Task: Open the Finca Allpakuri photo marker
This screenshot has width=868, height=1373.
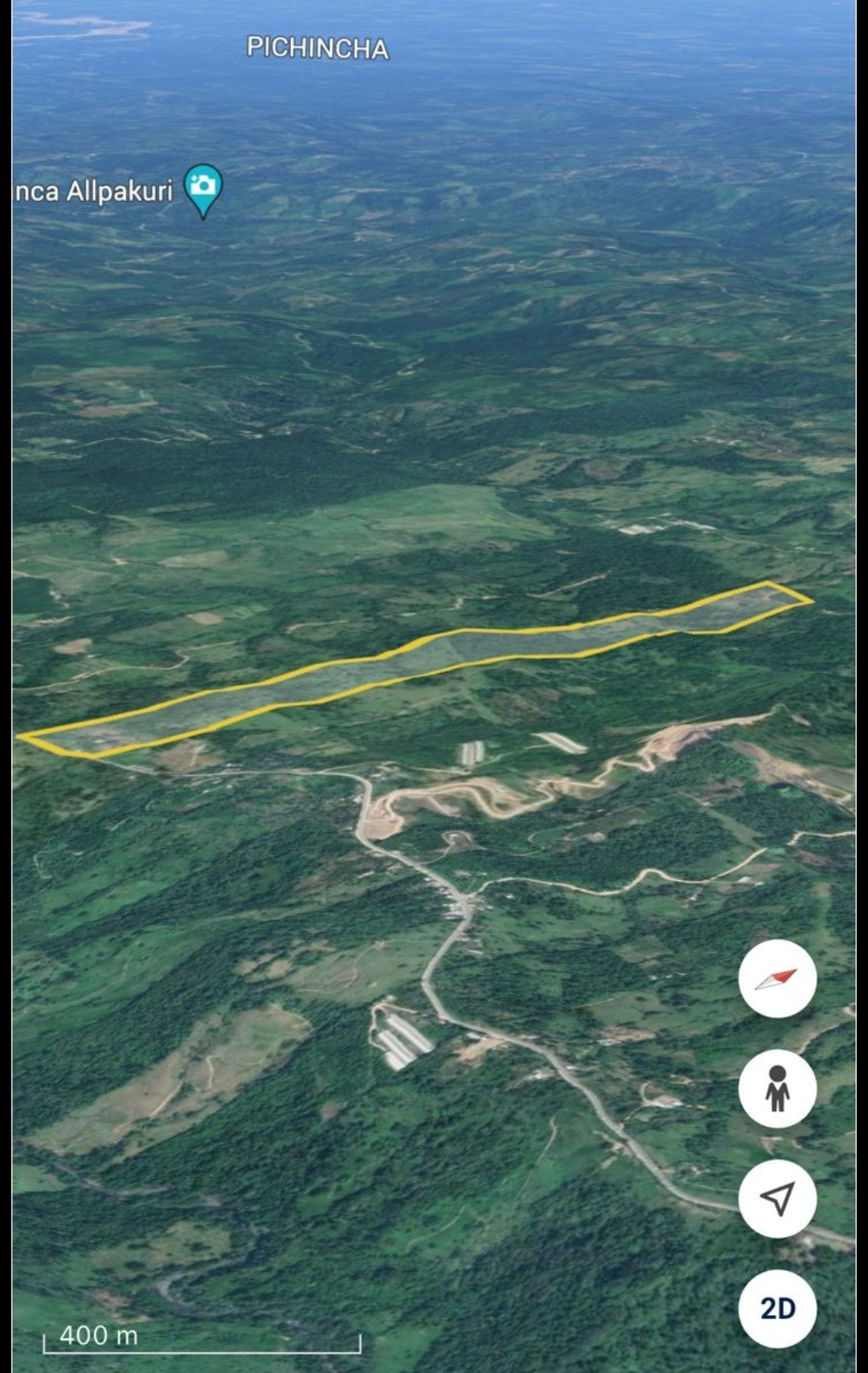Action: 203,187
